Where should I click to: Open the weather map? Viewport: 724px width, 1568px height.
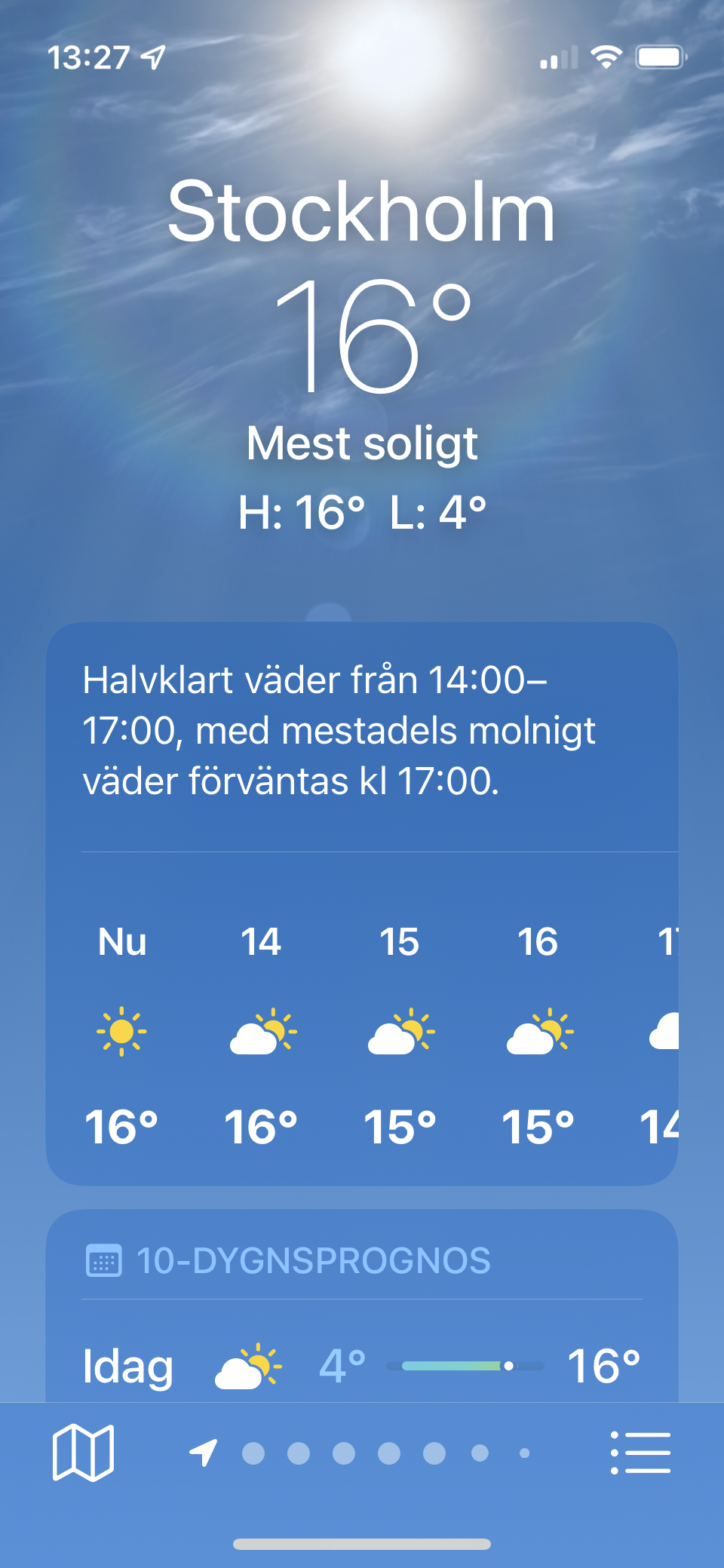pos(83,1453)
